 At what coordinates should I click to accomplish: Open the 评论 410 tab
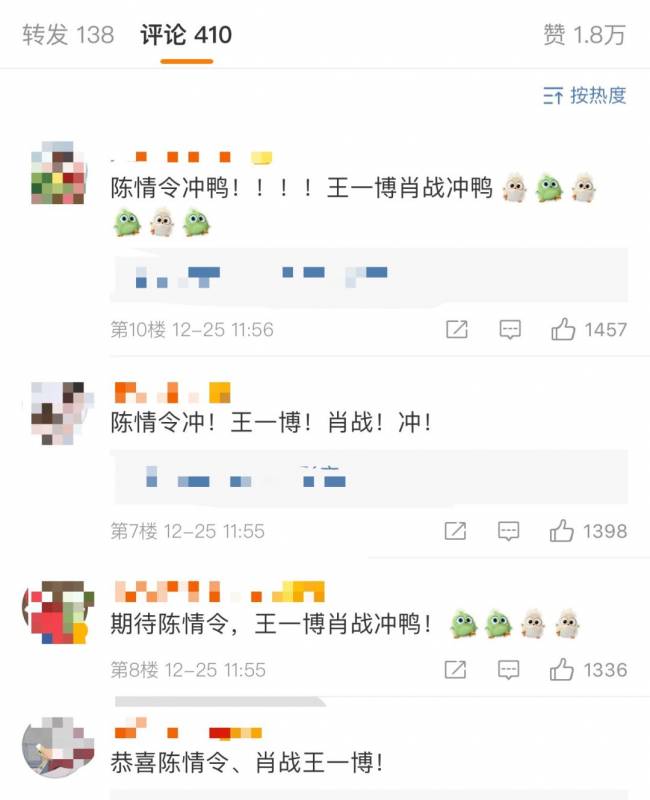coord(186,36)
